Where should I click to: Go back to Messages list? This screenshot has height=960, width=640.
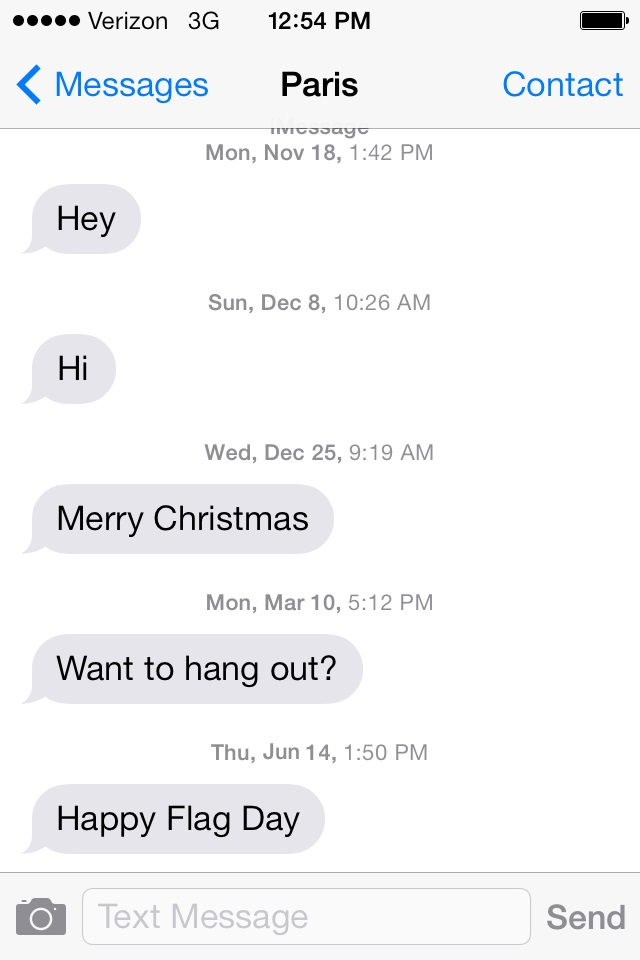(112, 86)
